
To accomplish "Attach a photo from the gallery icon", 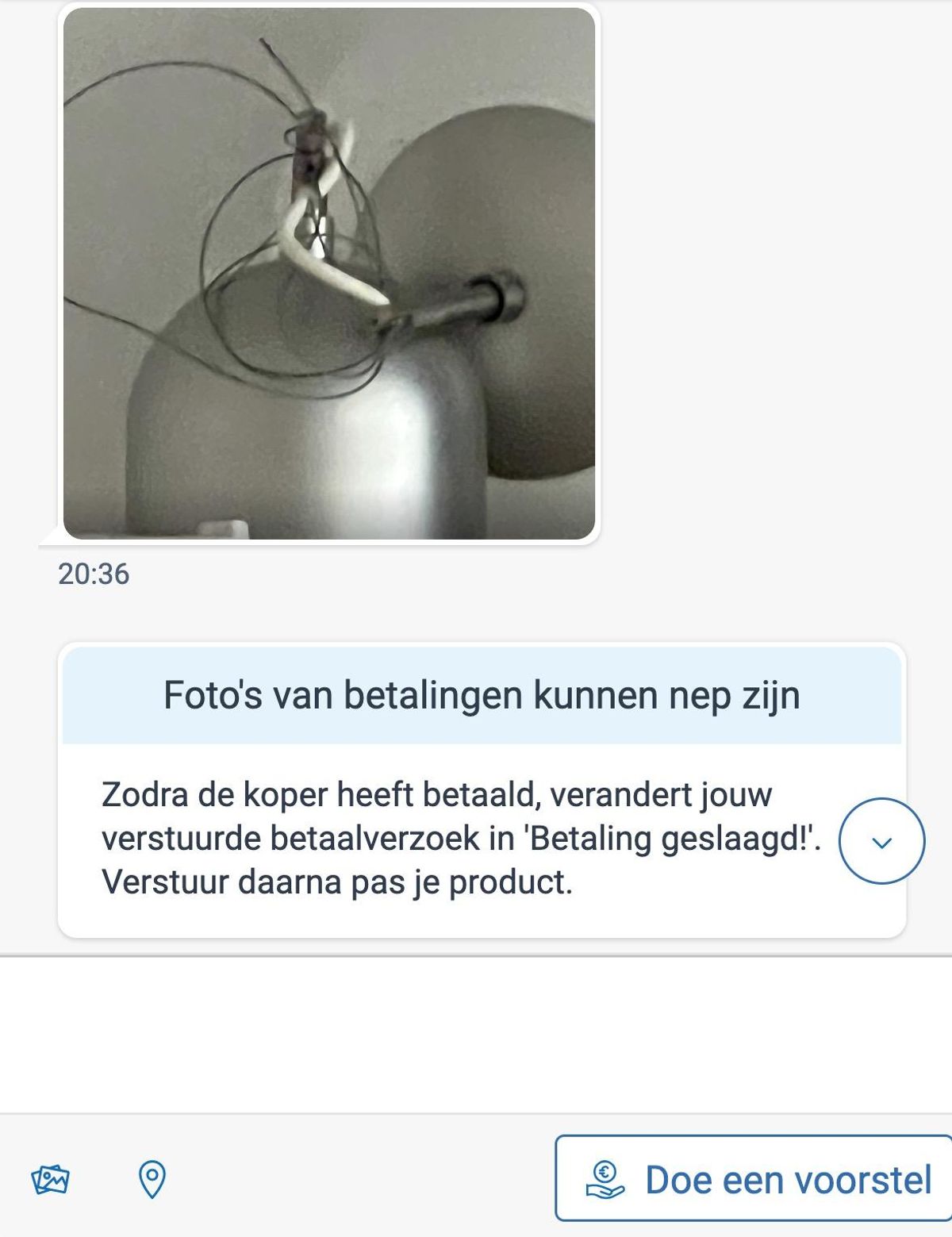I will [x=50, y=1179].
